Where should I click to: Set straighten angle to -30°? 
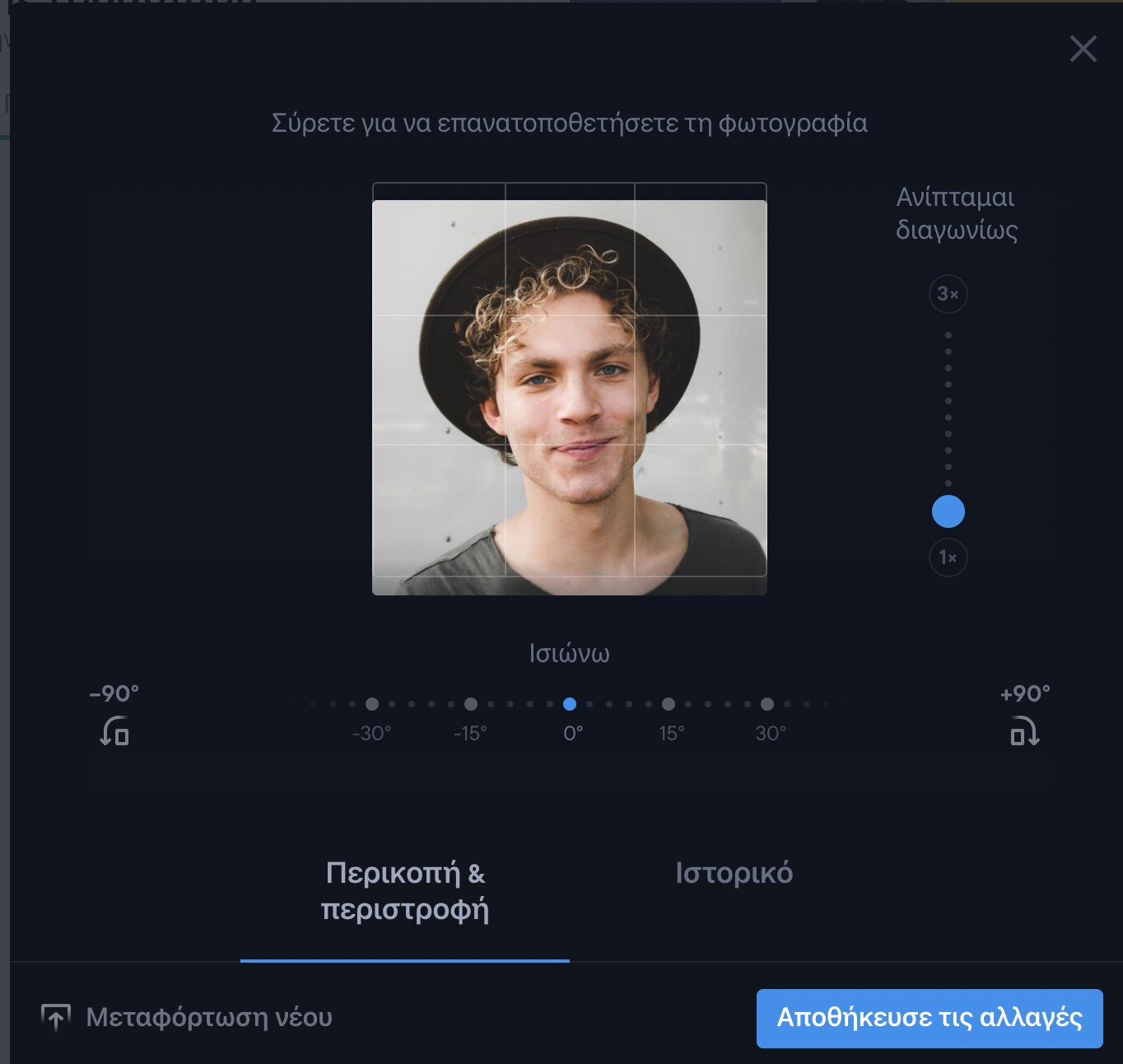372,704
